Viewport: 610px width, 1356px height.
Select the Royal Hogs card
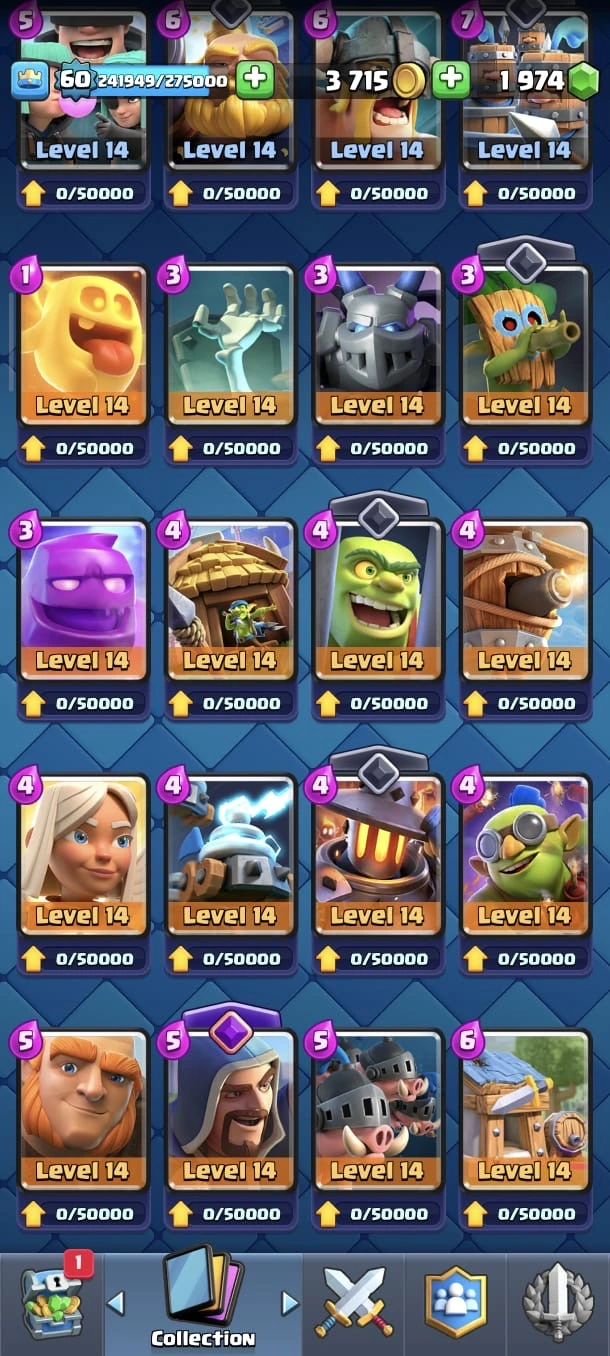377,1110
